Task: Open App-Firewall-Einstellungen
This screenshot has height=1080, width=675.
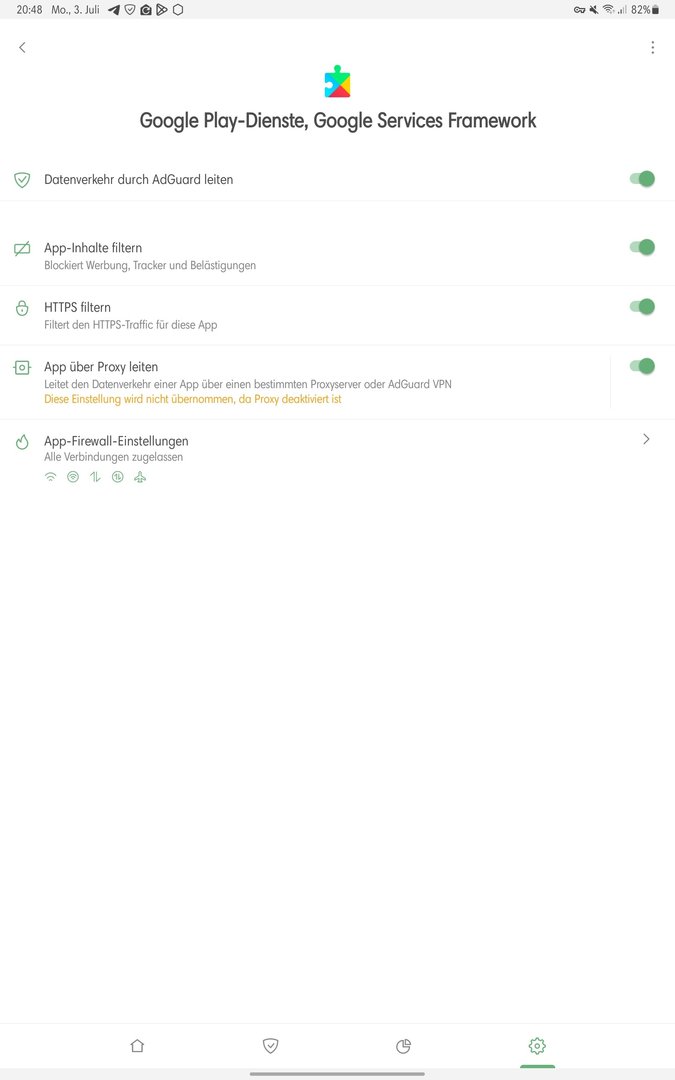Action: pos(340,447)
